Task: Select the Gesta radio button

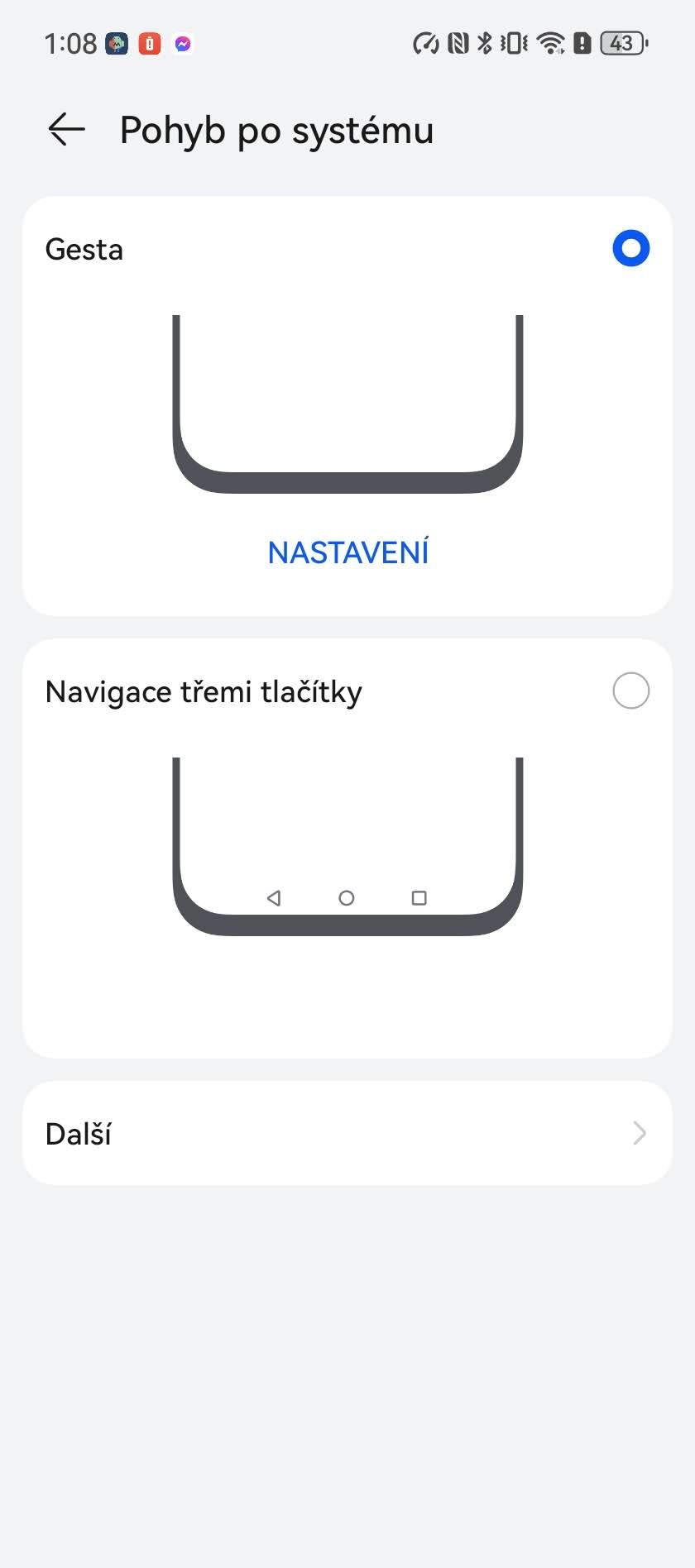Action: coord(630,248)
